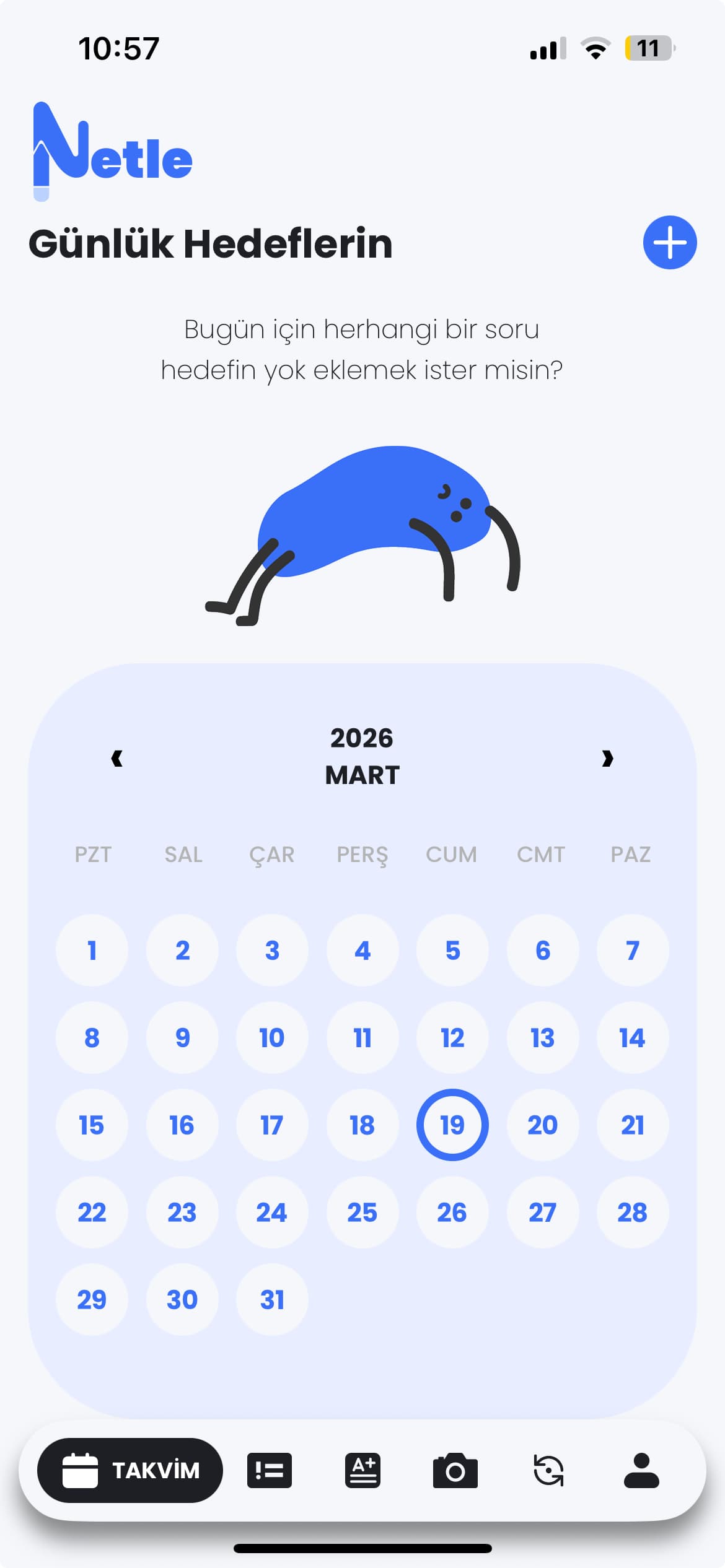725x1568 pixels.
Task: Open the profile tab
Action: pos(641,1470)
